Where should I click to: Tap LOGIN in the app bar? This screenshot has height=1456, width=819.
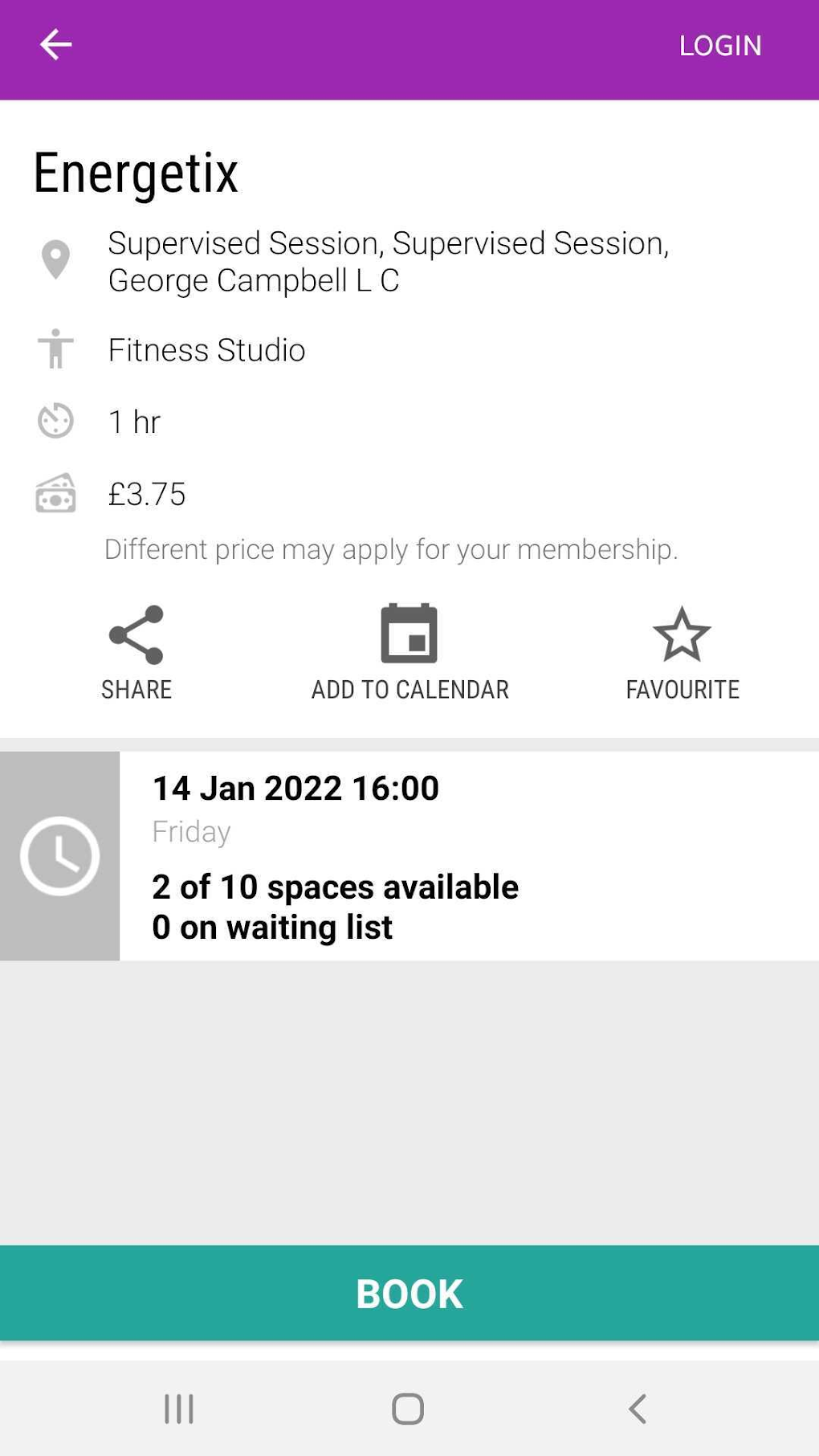click(720, 46)
